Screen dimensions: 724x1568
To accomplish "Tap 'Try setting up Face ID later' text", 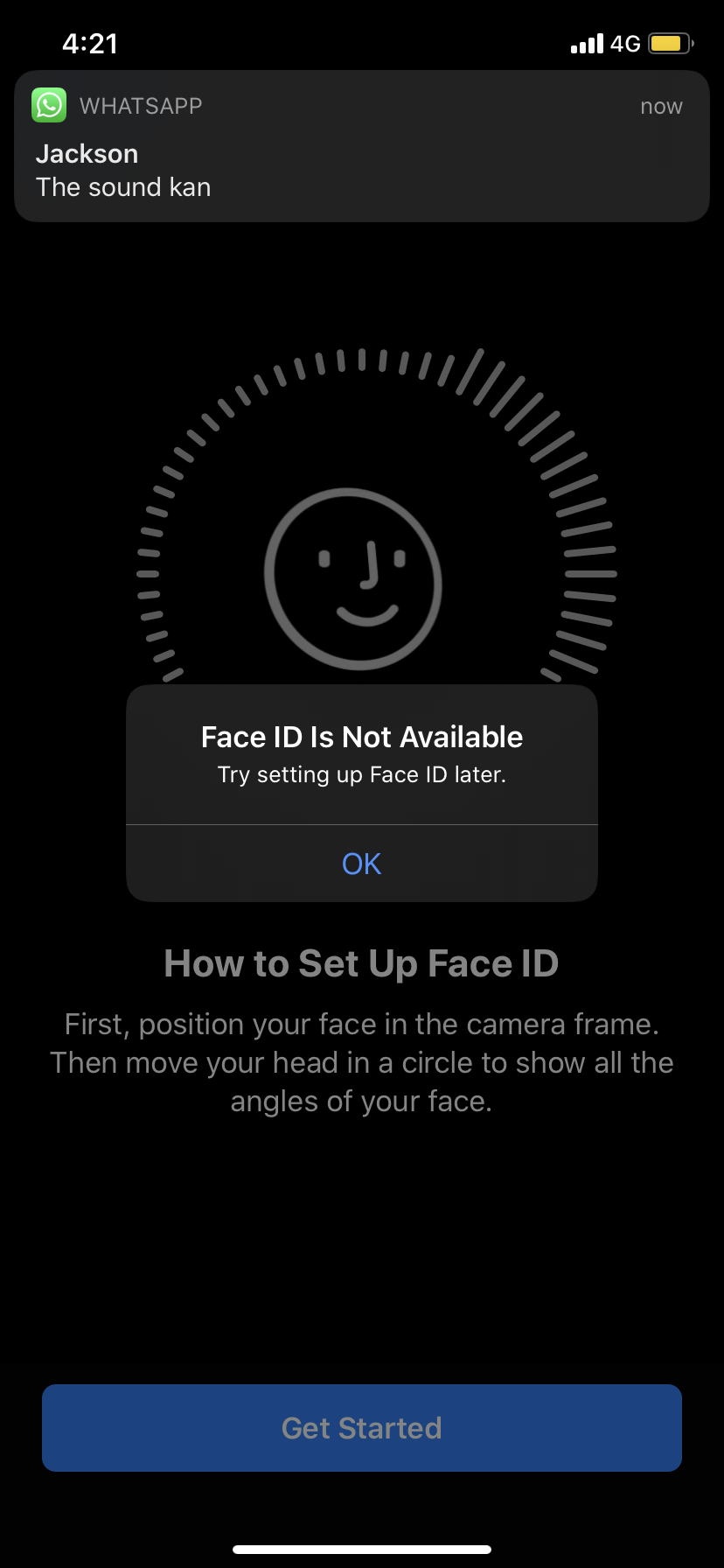I will coord(361,774).
